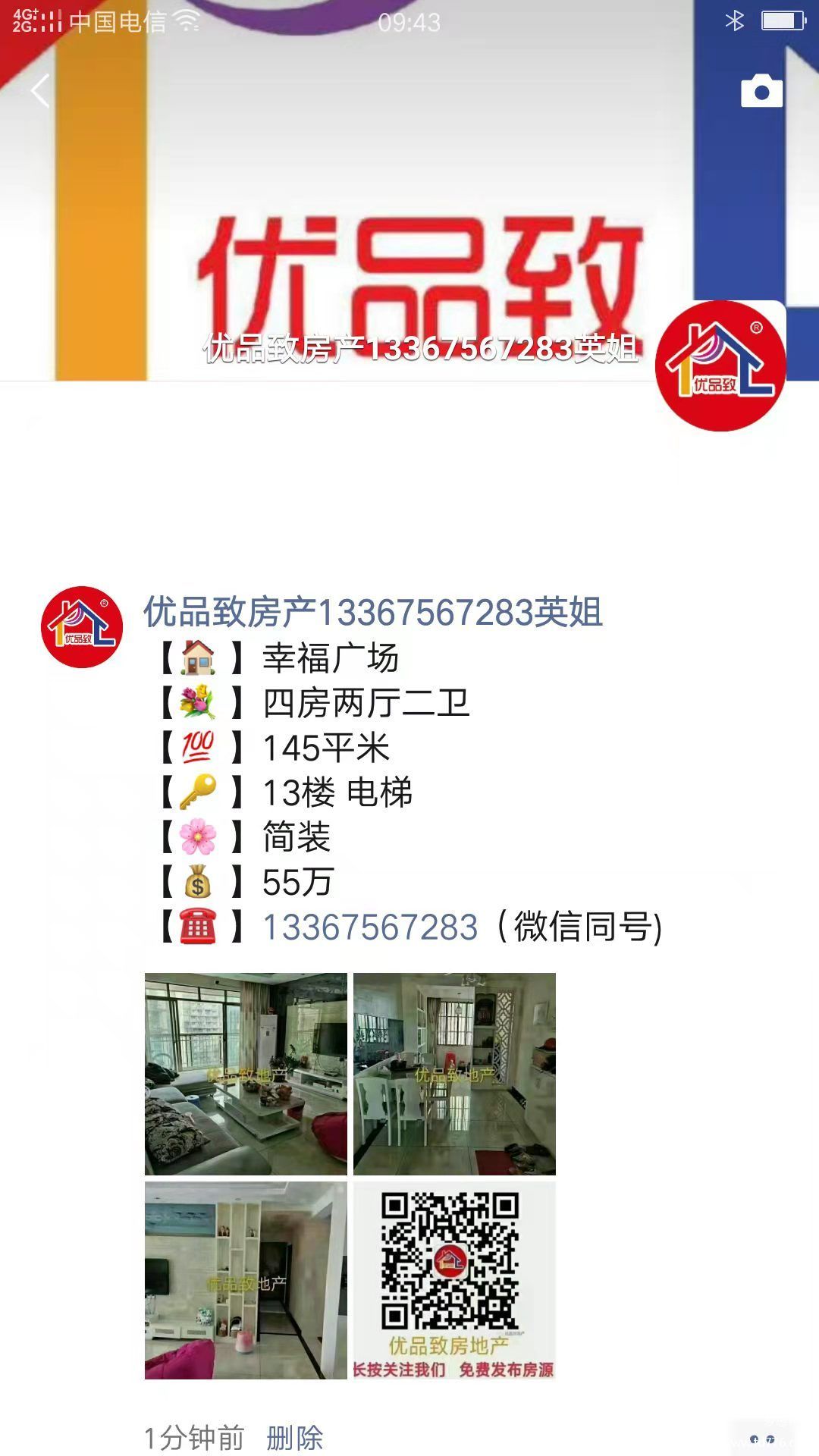Open the post author's small avatar

[82, 627]
